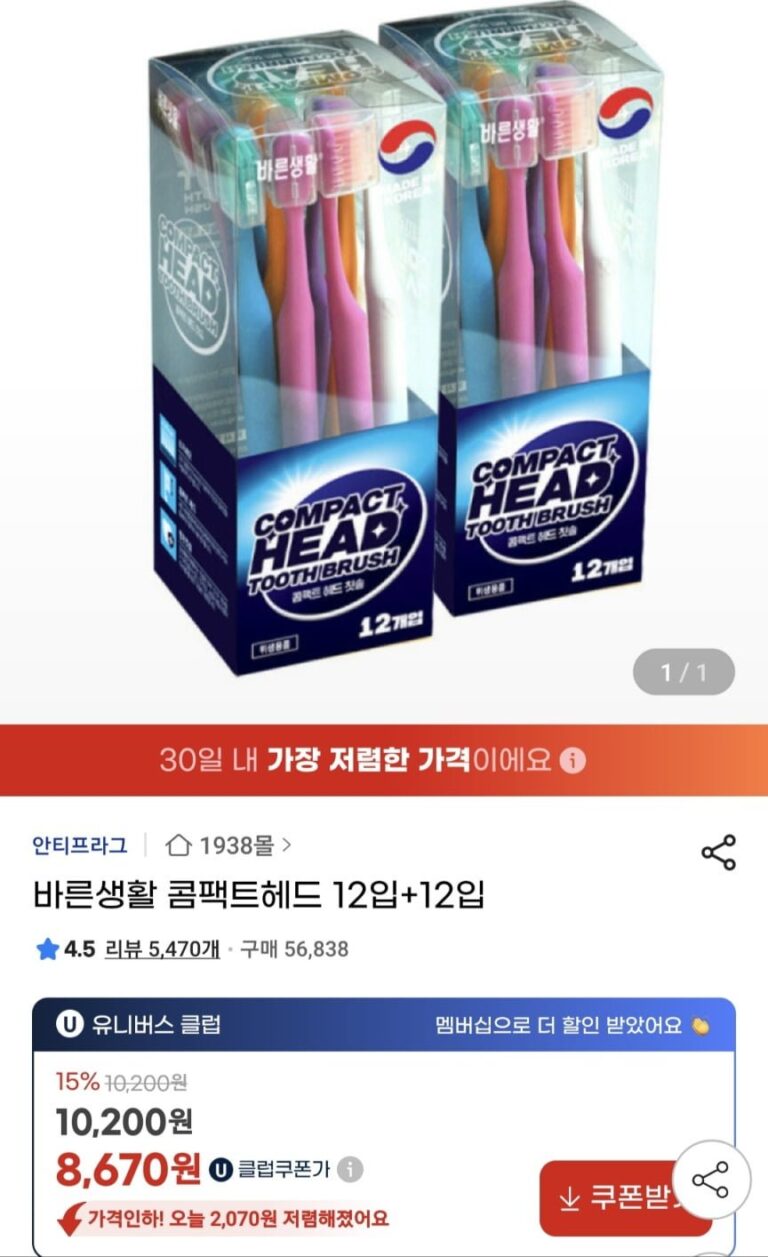The width and height of the screenshot is (768, 1257).
Task: View the 5,470 reviews
Action: click(x=162, y=949)
